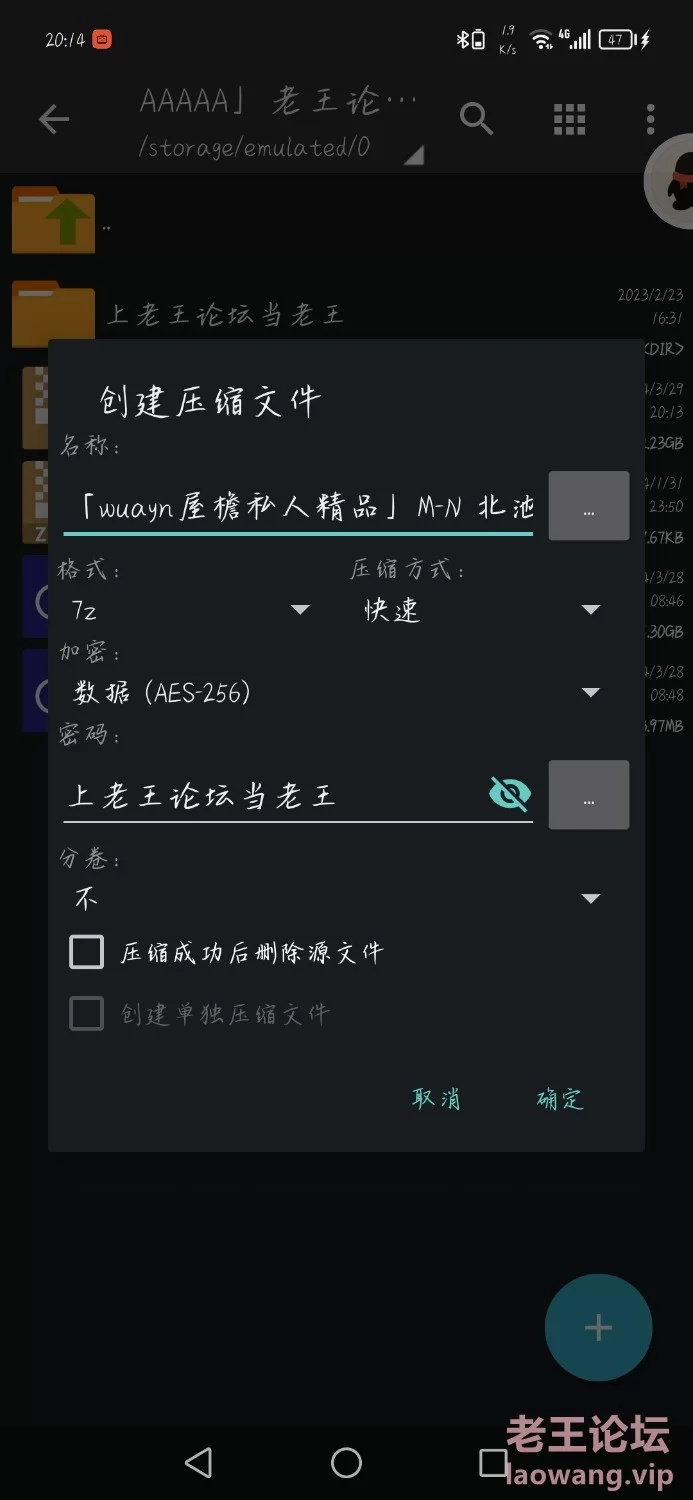Check 压缩成功后删除源文件 checkbox
The width and height of the screenshot is (693, 1500).
87,952
